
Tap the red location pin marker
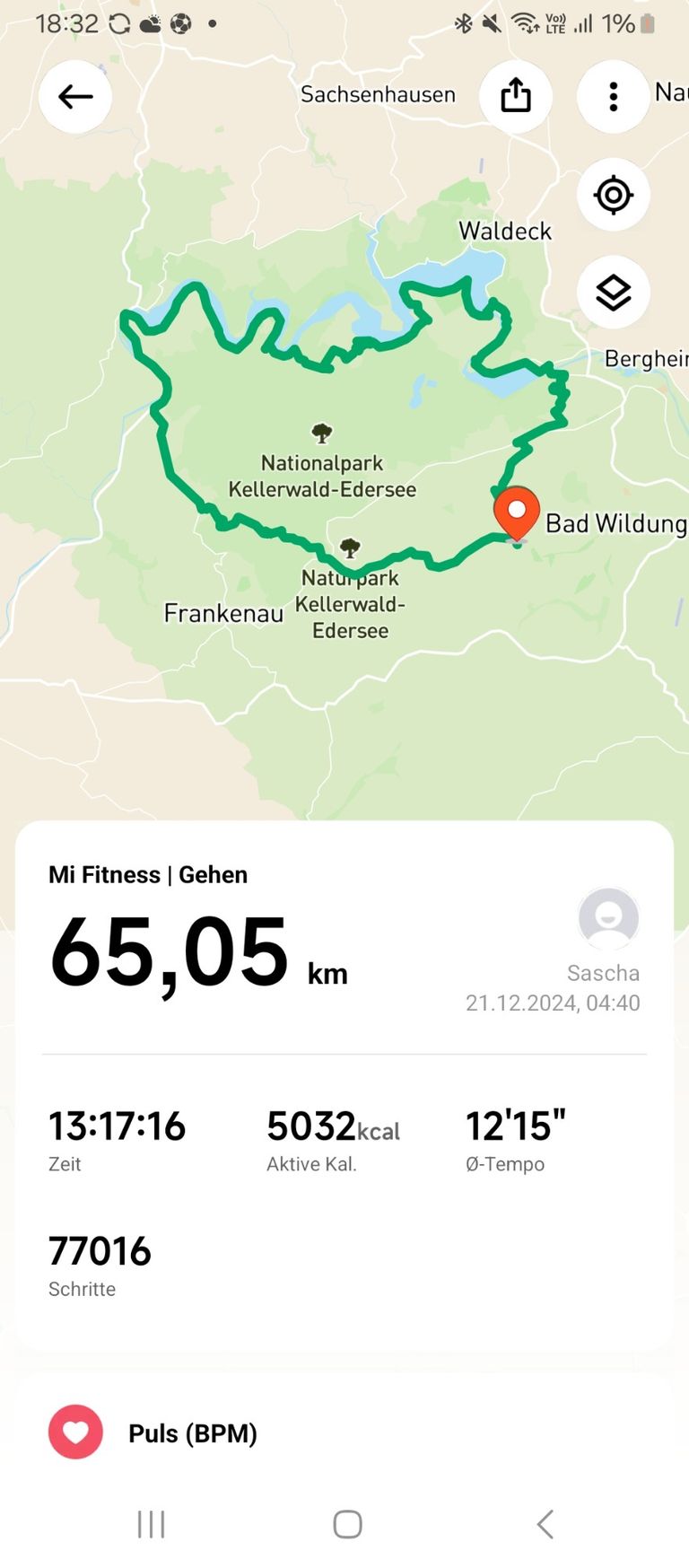point(517,512)
